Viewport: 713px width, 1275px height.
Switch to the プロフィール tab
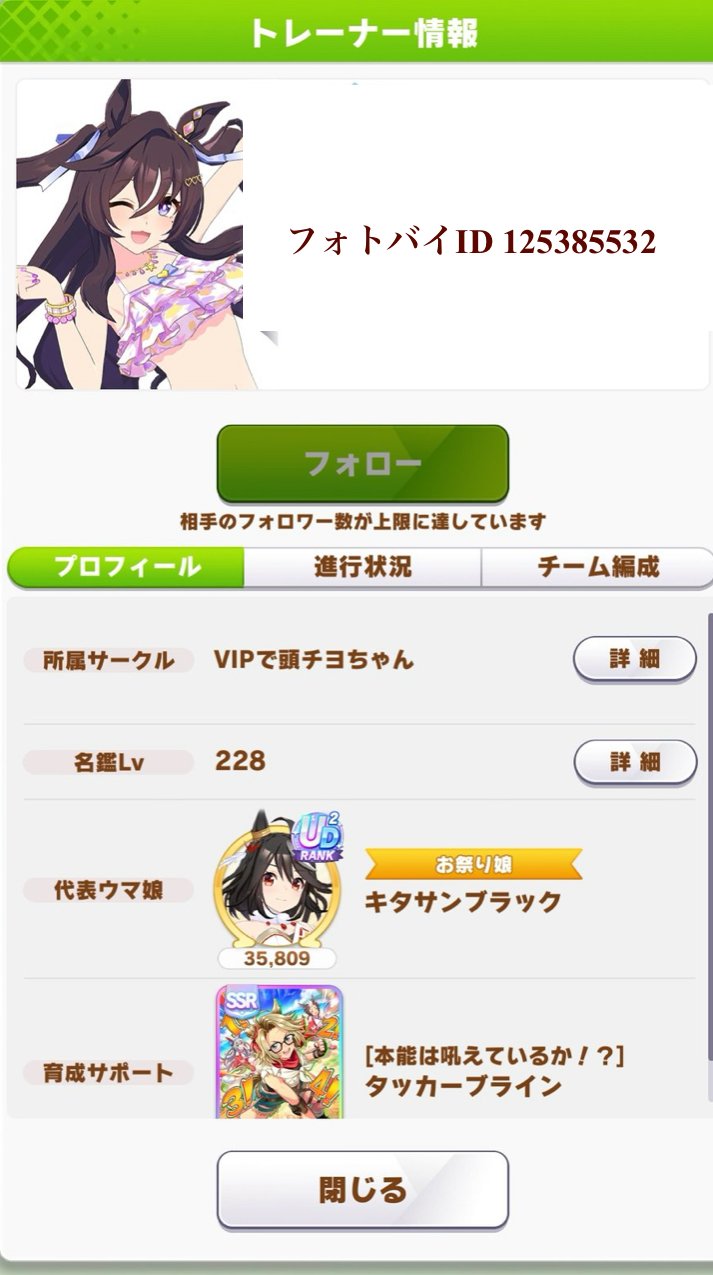click(126, 567)
